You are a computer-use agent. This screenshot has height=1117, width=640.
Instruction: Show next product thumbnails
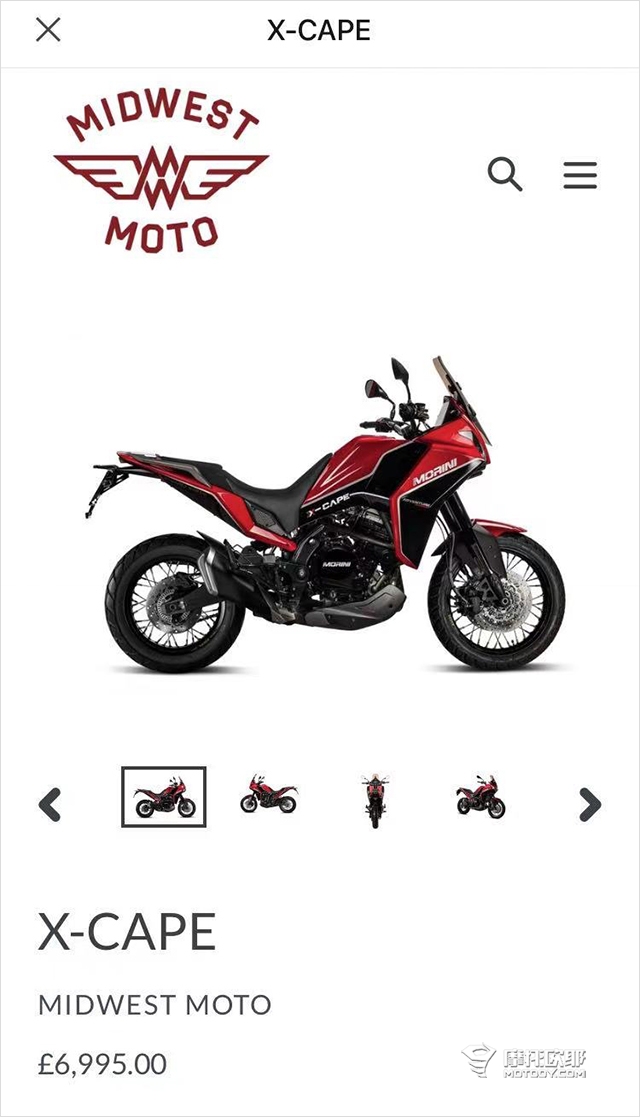pos(590,803)
